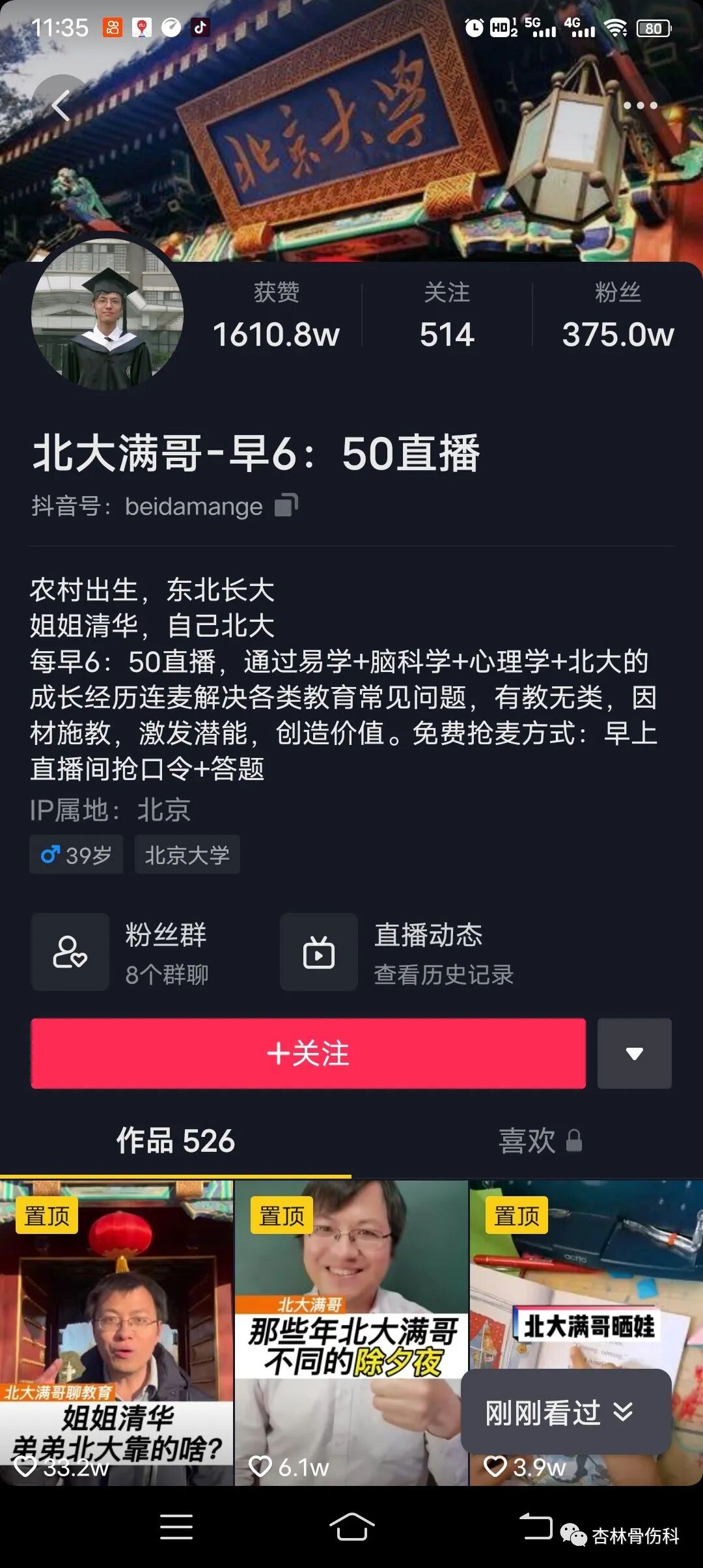Open system recent apps menu
This screenshot has width=703, height=1568.
pos(176,1526)
